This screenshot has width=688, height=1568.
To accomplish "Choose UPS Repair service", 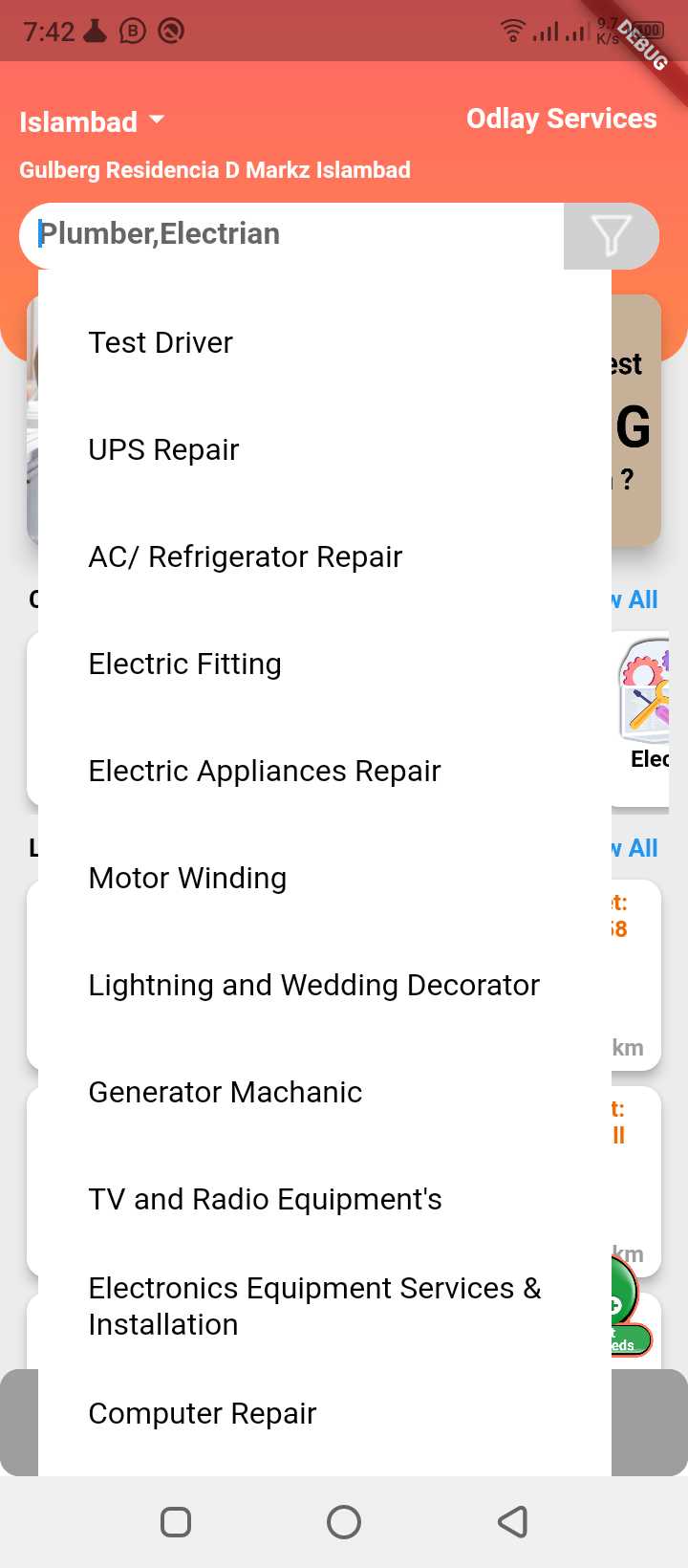I will click(x=163, y=449).
